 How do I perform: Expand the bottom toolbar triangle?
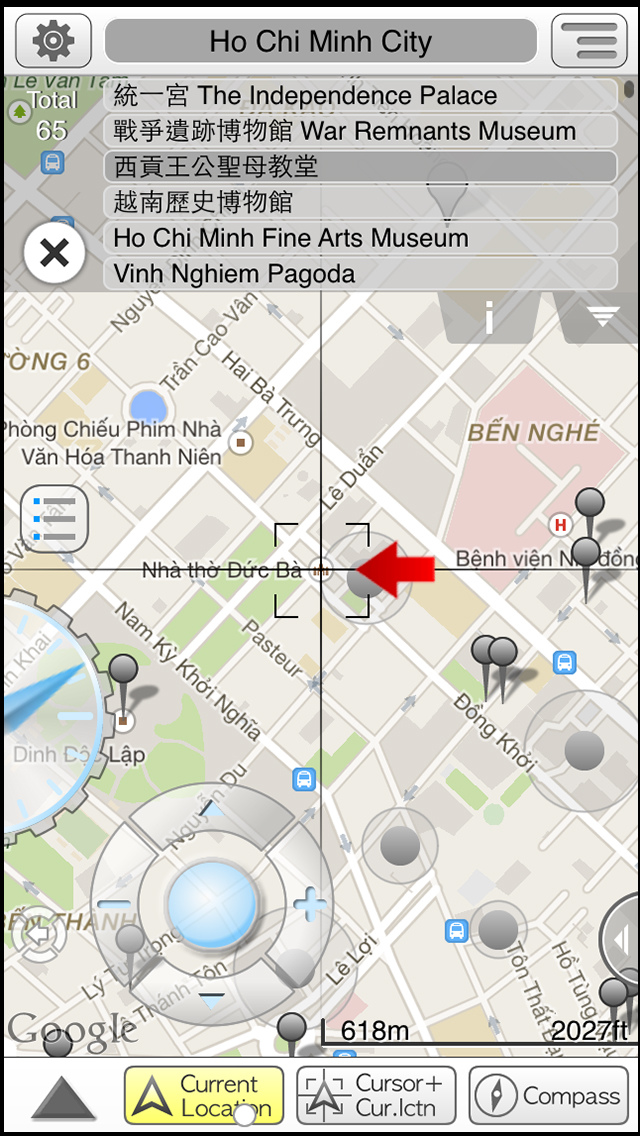tap(64, 1098)
